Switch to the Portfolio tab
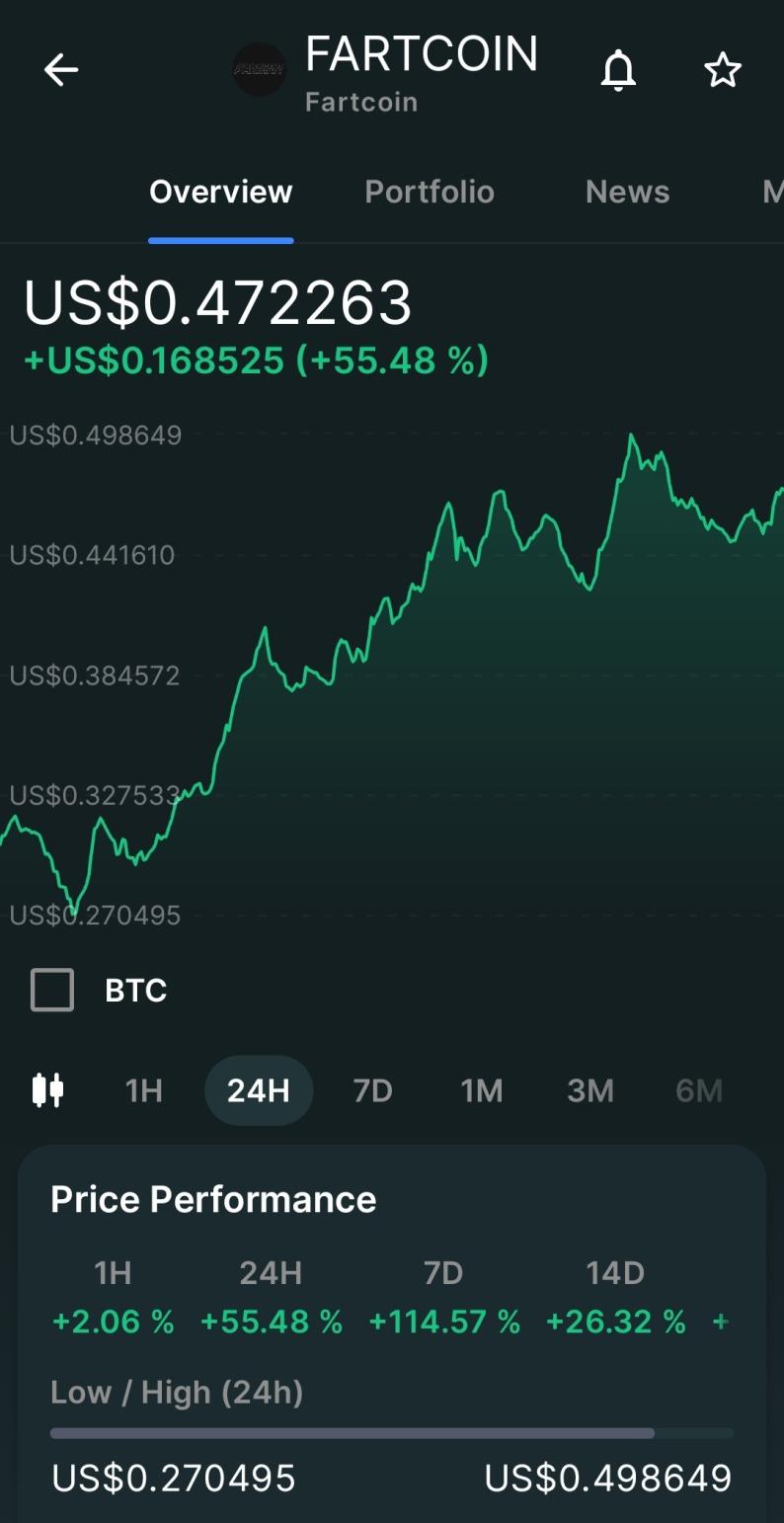Image resolution: width=784 pixels, height=1523 pixels. click(x=430, y=192)
